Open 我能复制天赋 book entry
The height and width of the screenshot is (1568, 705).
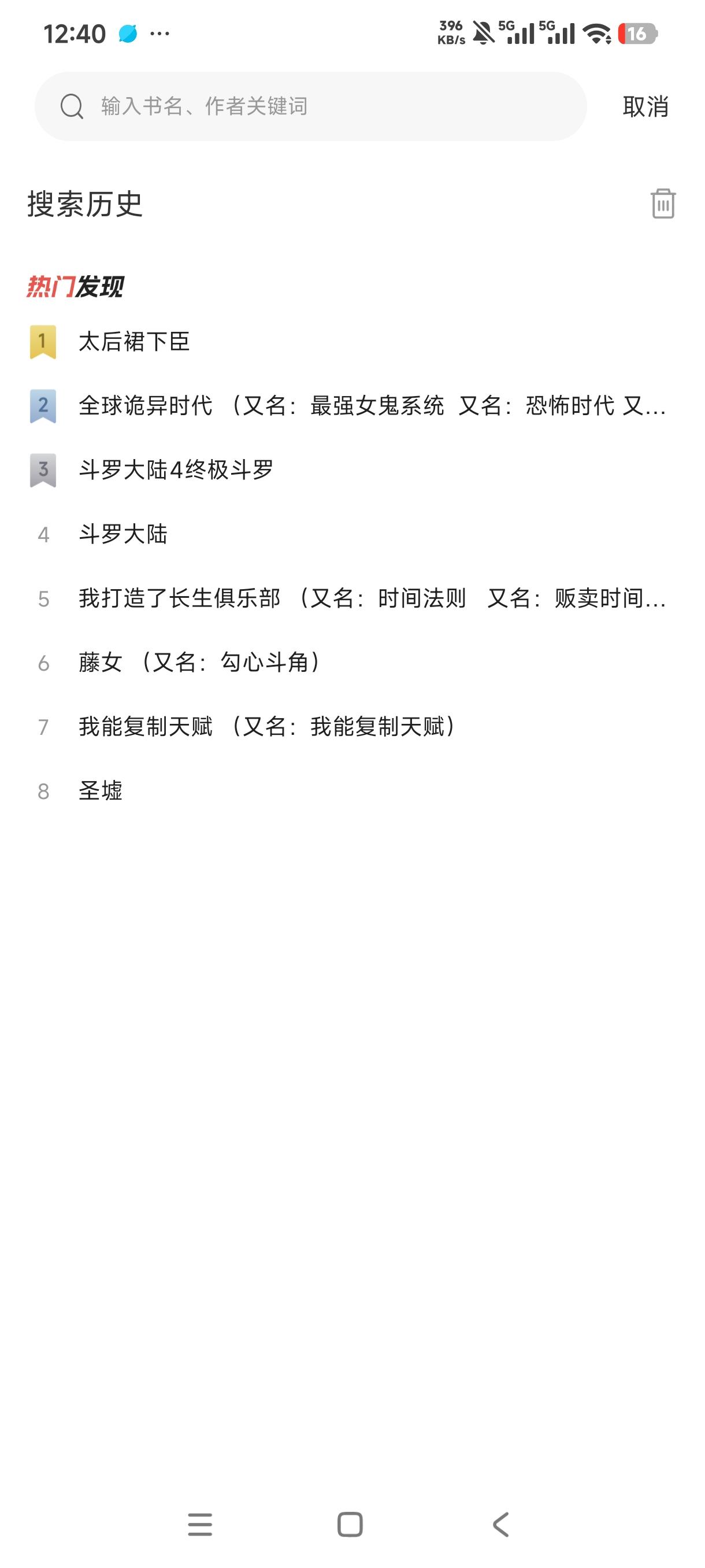[266, 727]
